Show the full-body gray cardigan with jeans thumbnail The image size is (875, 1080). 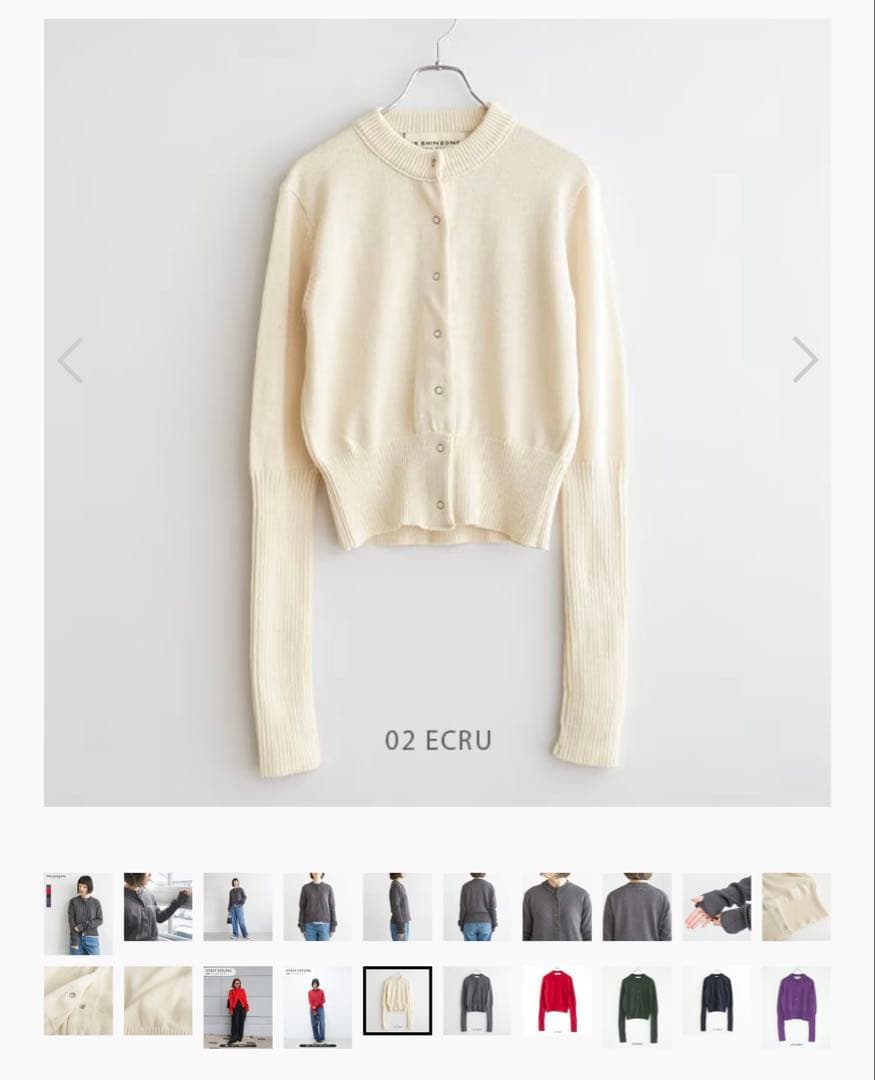point(238,907)
